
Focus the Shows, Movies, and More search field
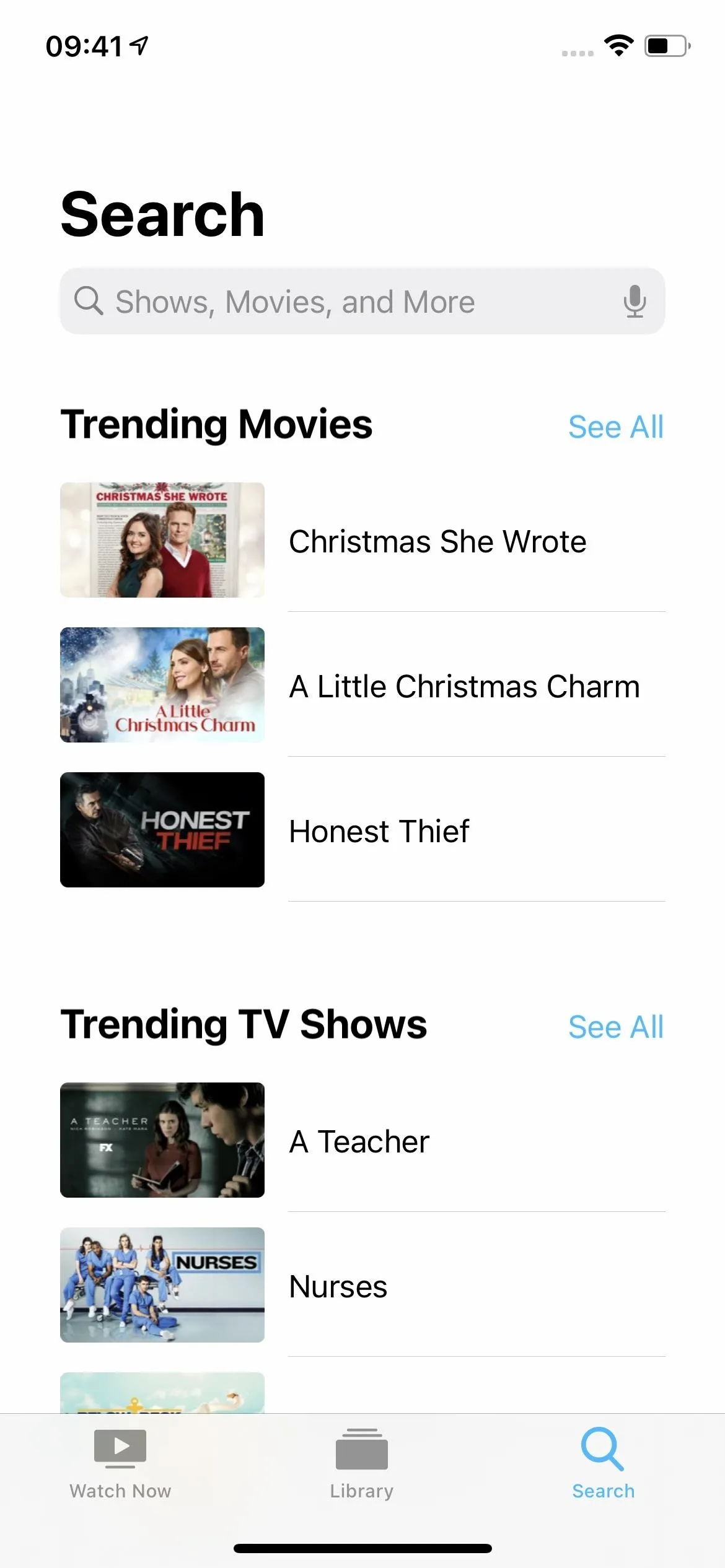[x=362, y=302]
